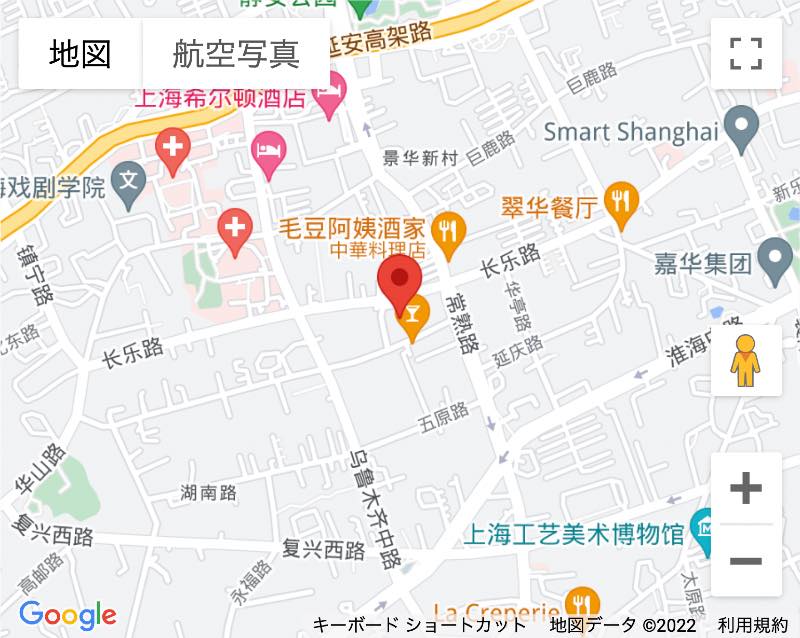Toggle fullscreen map view
The height and width of the screenshot is (638, 800).
pos(746,54)
